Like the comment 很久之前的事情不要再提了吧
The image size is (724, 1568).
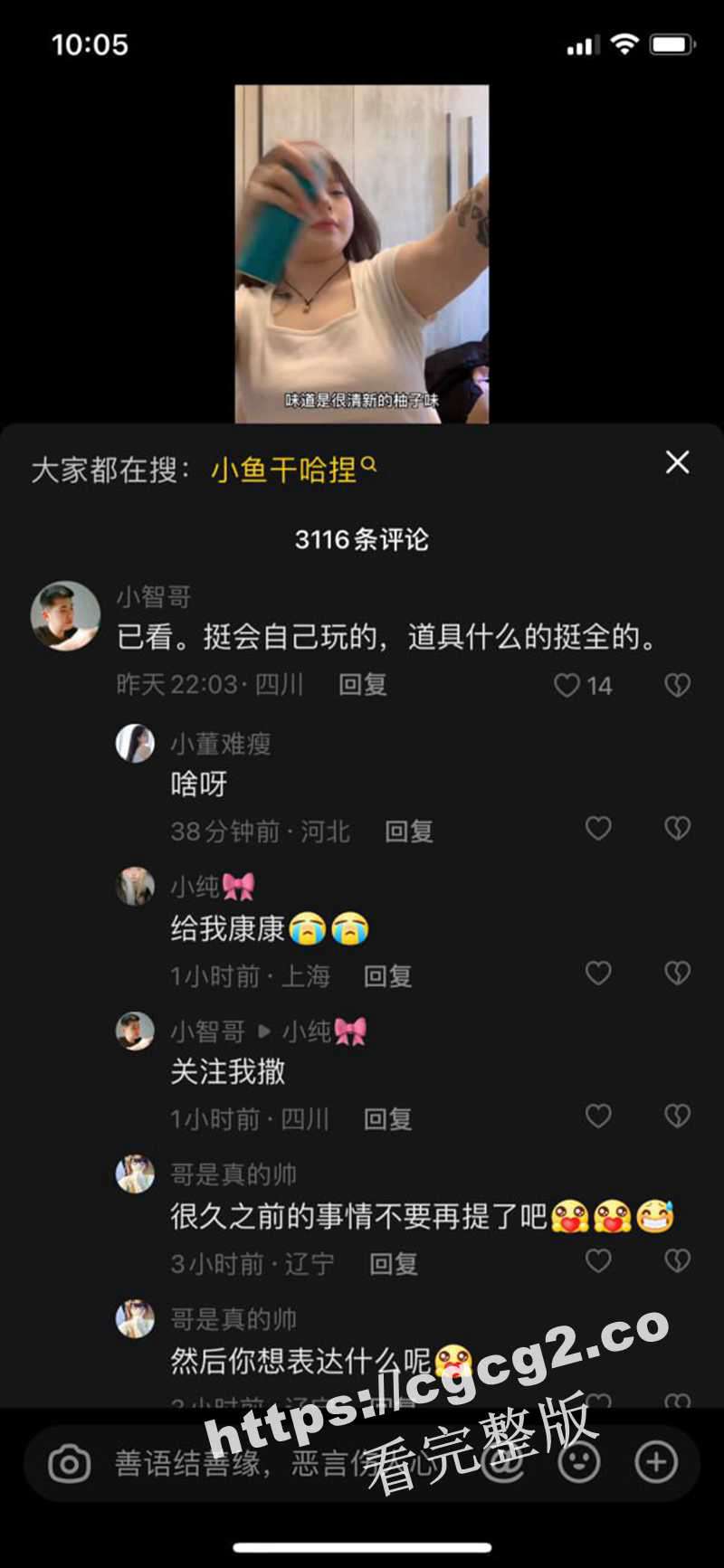pos(598,1260)
